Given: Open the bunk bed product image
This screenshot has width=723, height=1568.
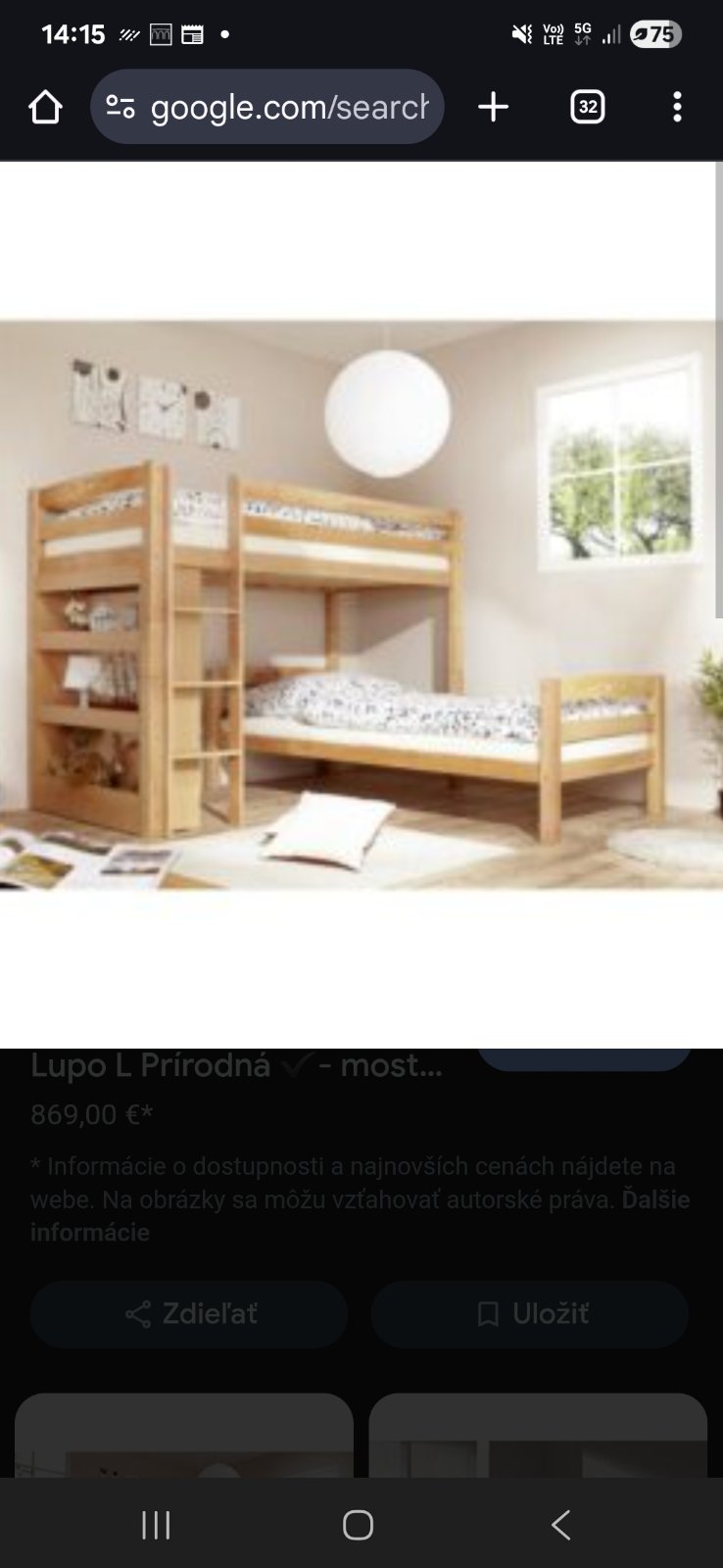Looking at the screenshot, I should click(361, 605).
